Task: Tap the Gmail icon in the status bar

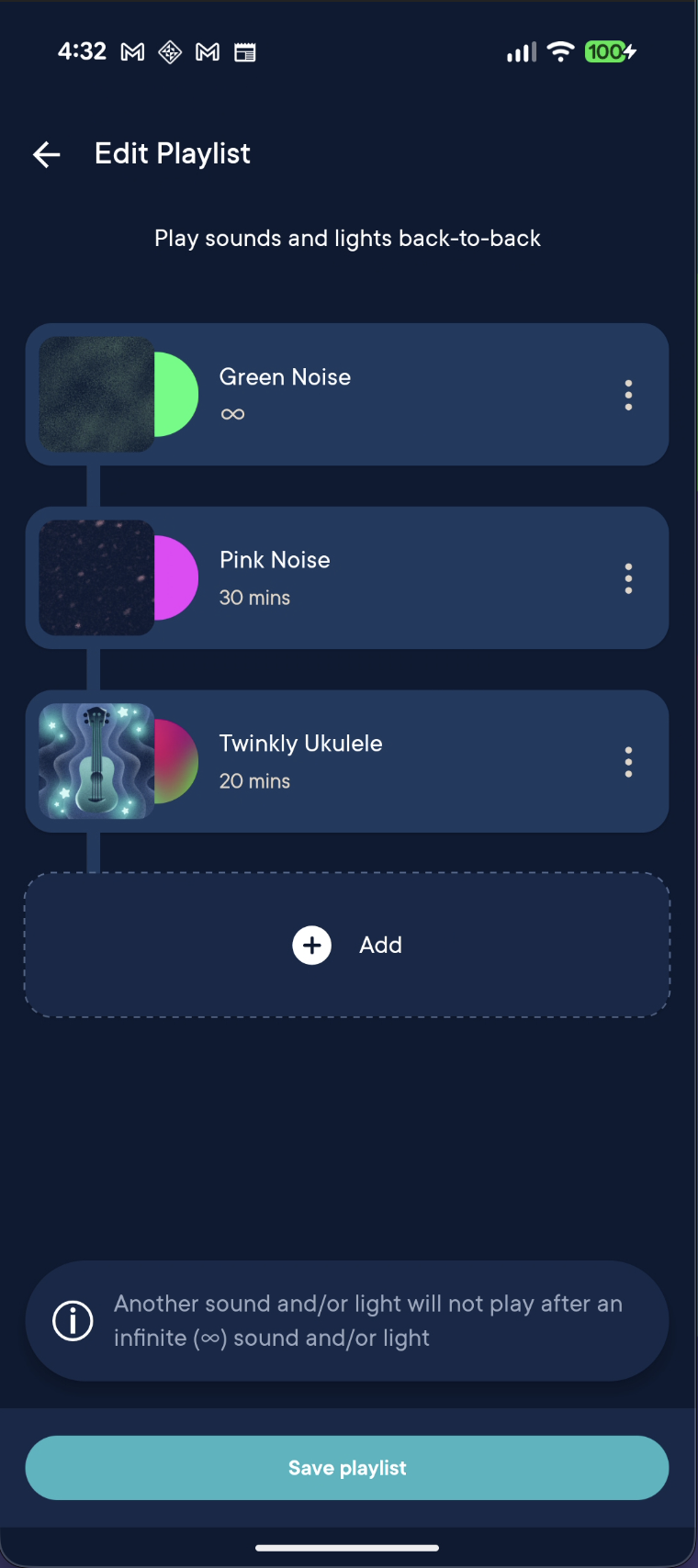Action: click(x=131, y=52)
